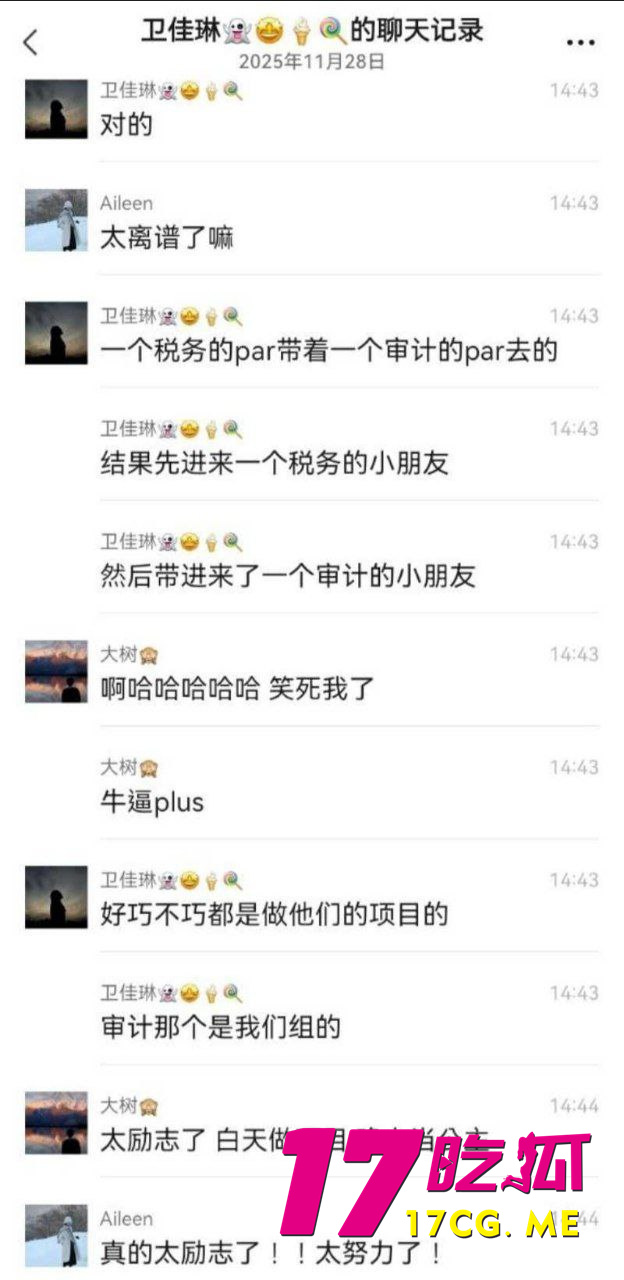
Task: Open the three-dot overflow menu
Action: (581, 42)
